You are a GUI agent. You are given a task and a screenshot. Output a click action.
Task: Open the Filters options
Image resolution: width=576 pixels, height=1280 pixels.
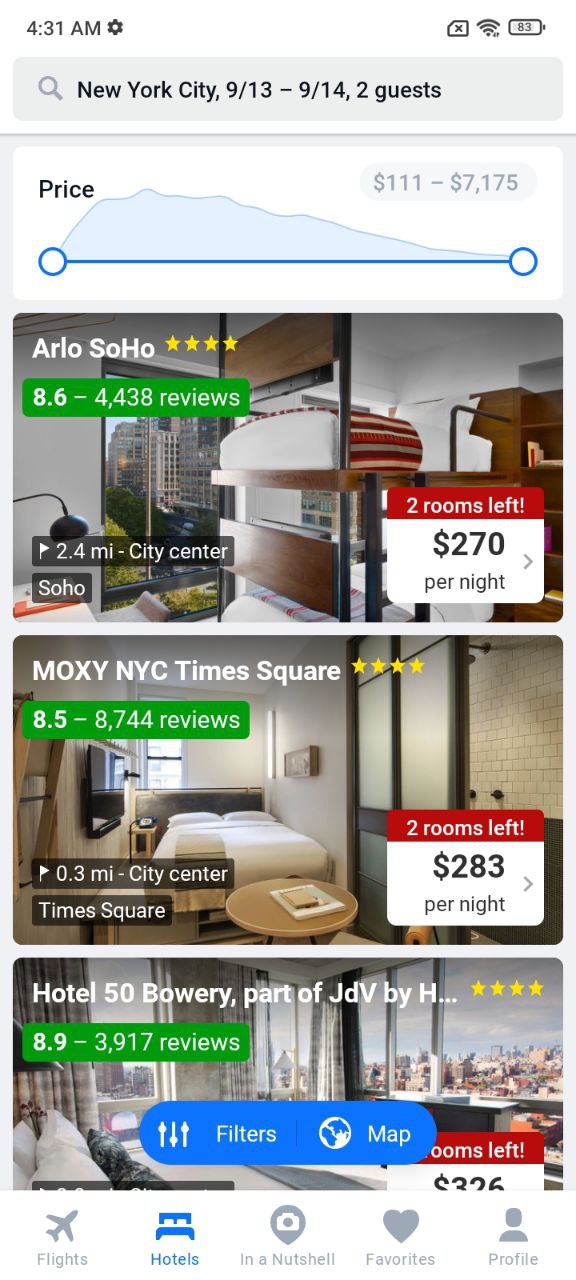tap(217, 1133)
